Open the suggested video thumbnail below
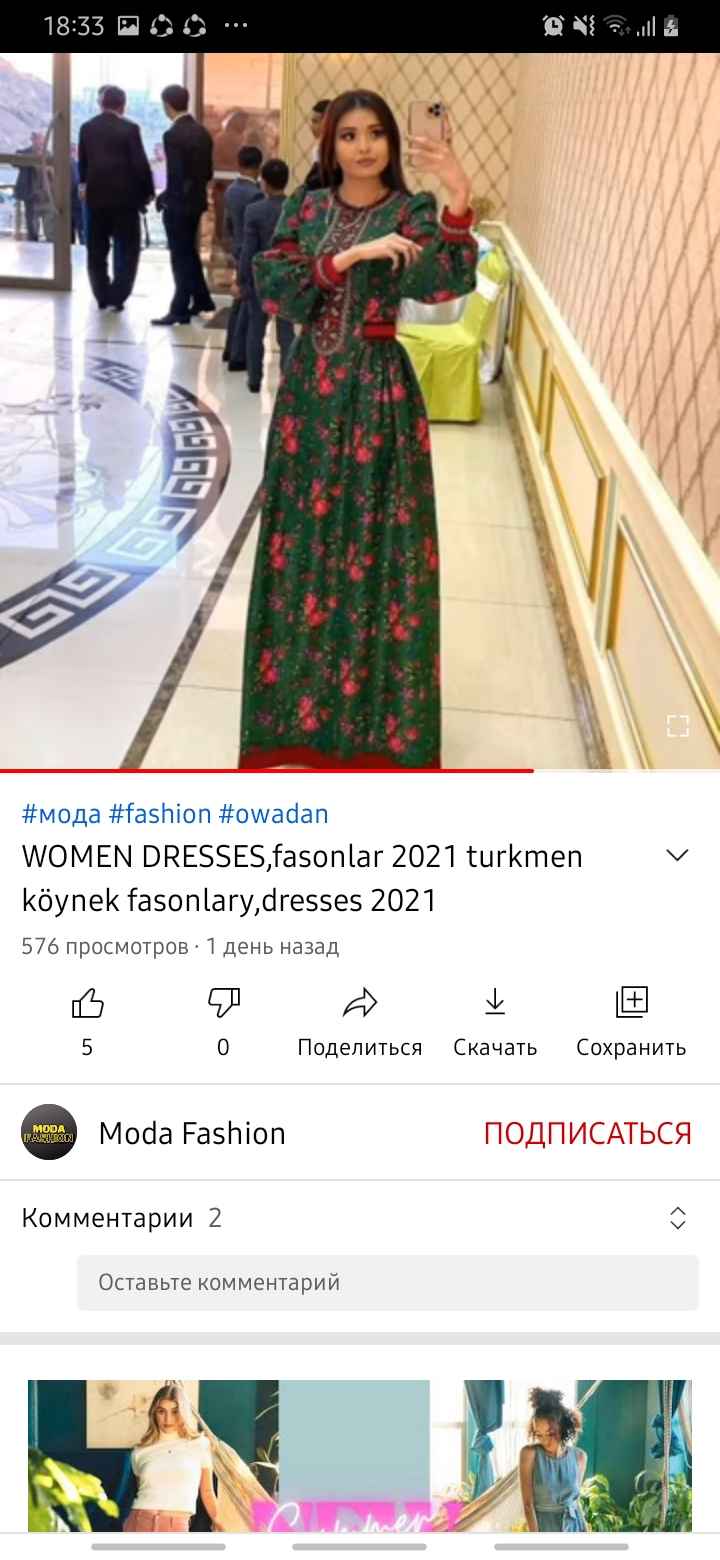 coord(360,1456)
